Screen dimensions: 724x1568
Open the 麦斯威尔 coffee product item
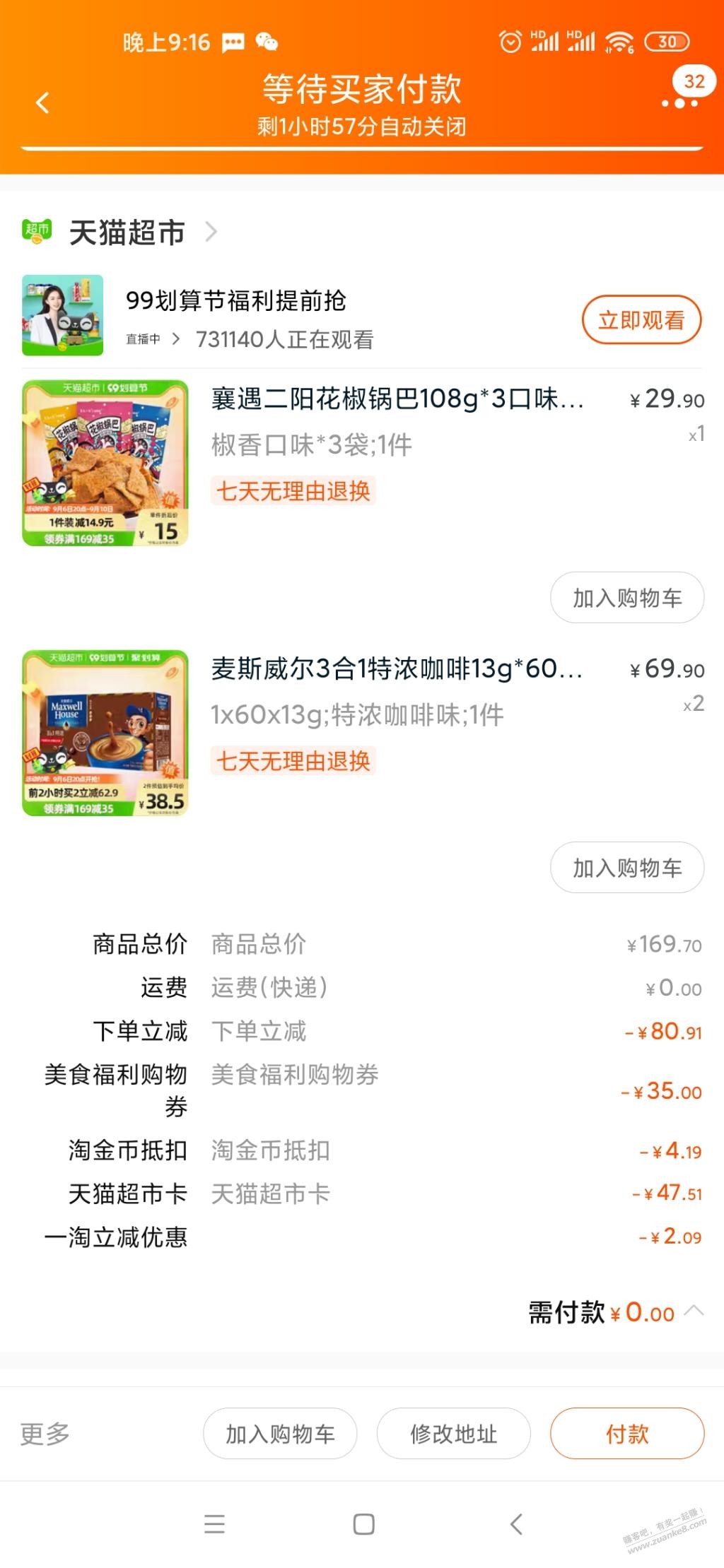pos(396,669)
